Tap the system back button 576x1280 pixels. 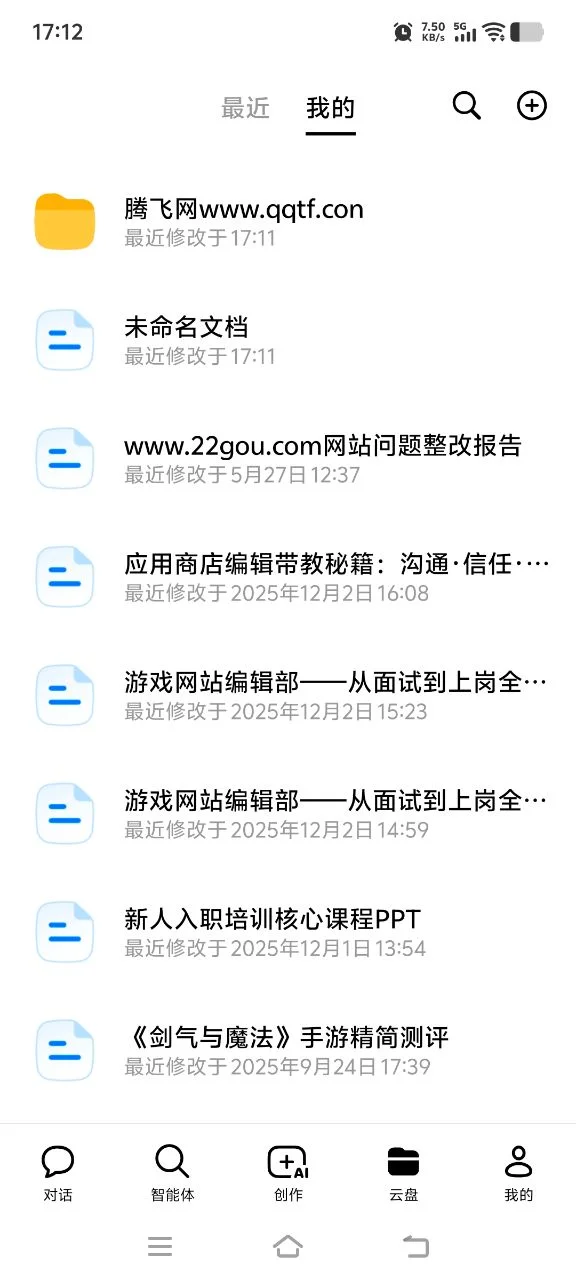tap(415, 1246)
